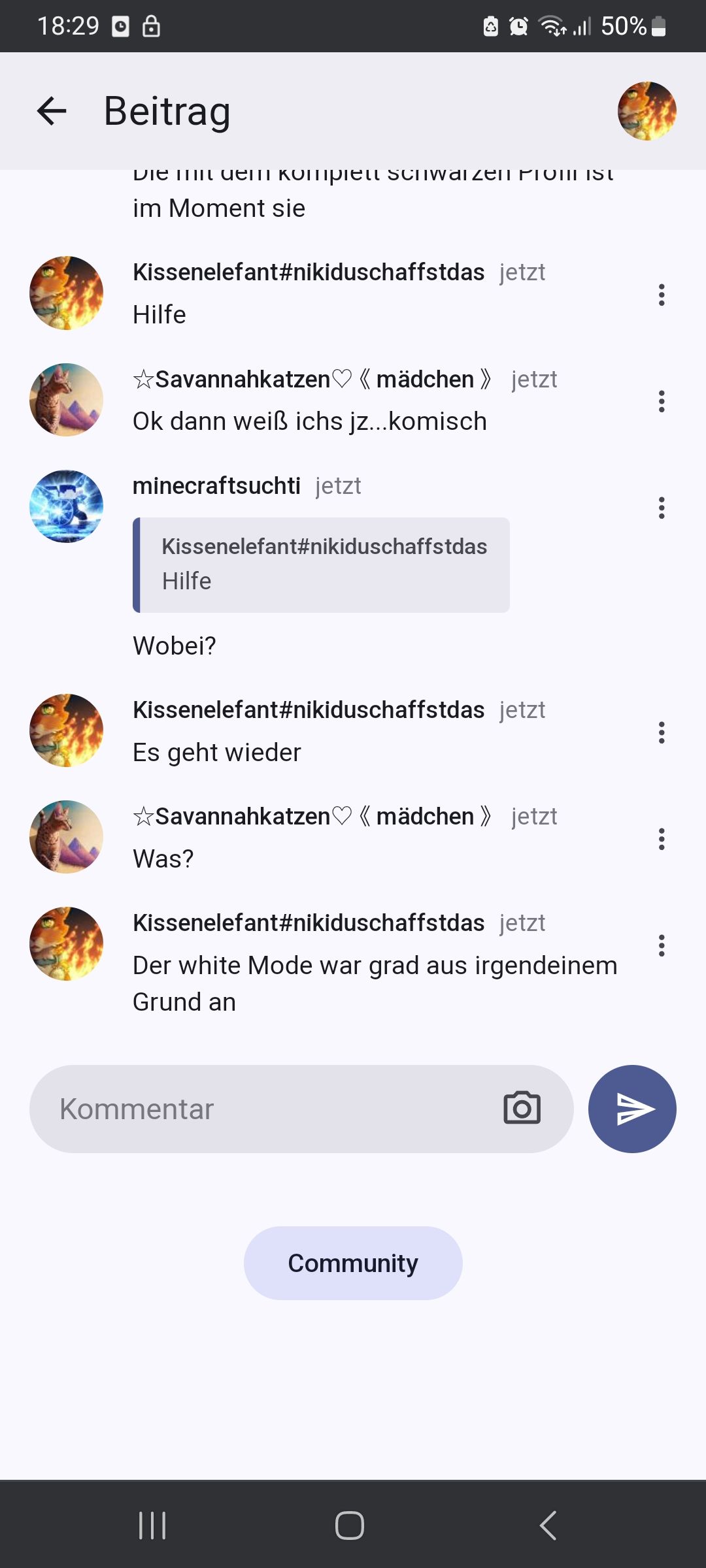
Task: Open minecraftsuchti's profile avatar
Action: pyautogui.click(x=67, y=506)
